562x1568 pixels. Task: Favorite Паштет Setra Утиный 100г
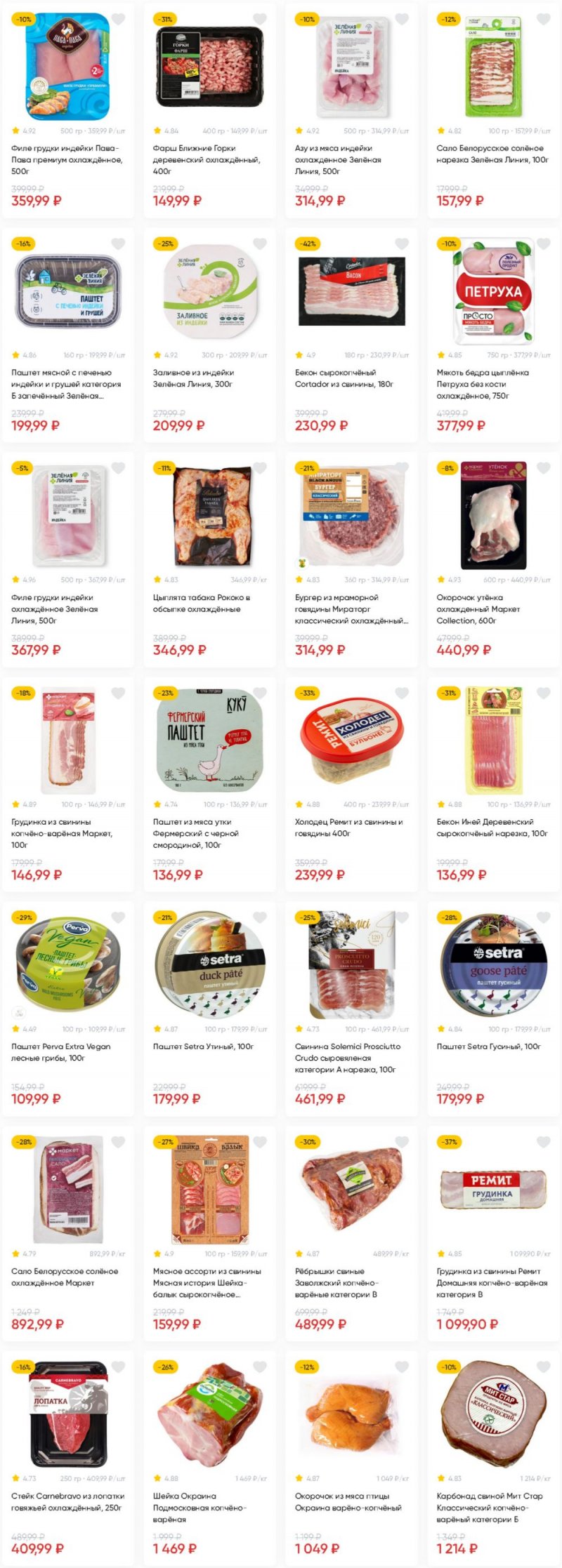(260, 918)
